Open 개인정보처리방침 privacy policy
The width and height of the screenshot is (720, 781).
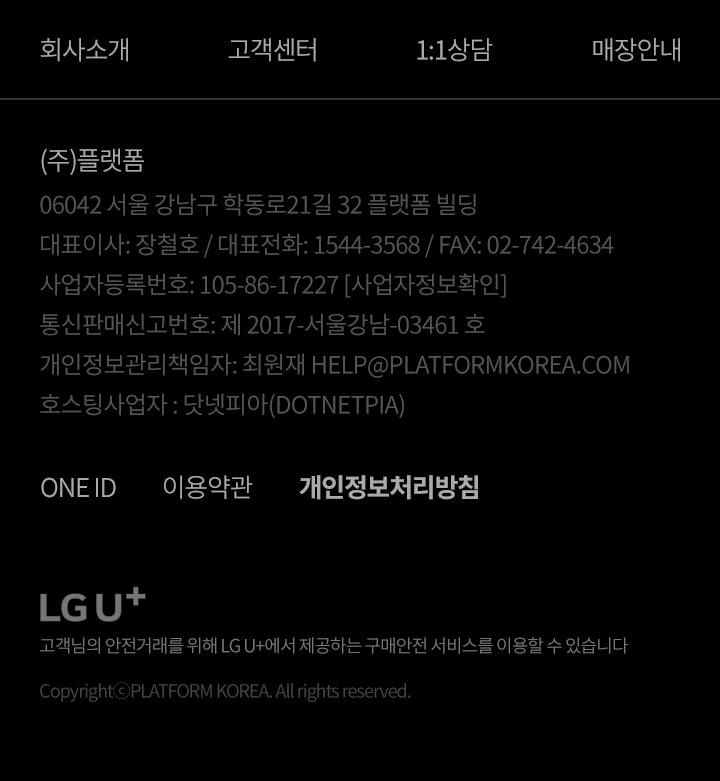tap(389, 488)
